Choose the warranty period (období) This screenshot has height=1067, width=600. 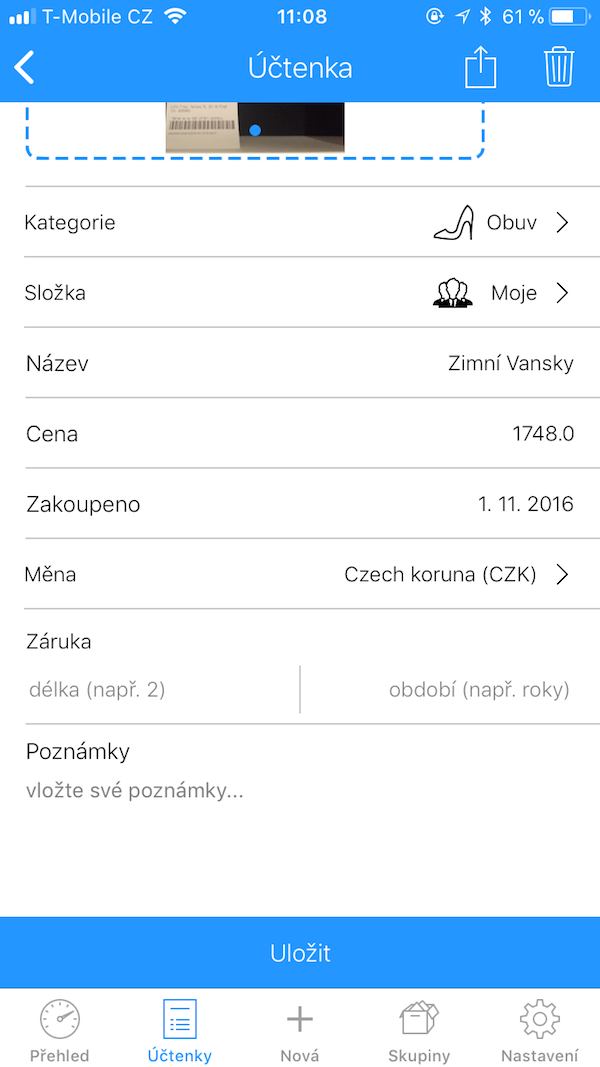[450, 689]
